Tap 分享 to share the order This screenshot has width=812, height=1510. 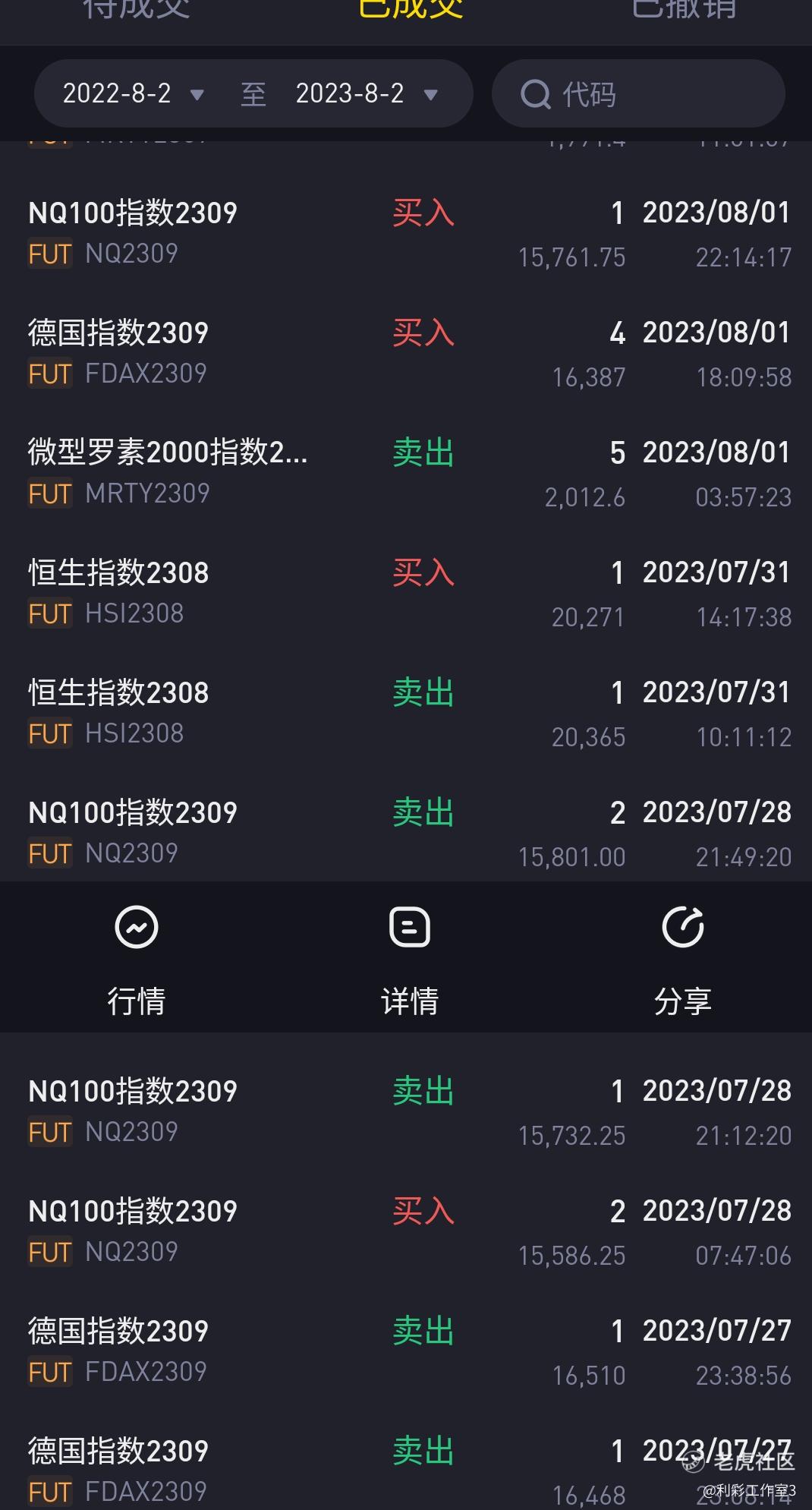683,960
